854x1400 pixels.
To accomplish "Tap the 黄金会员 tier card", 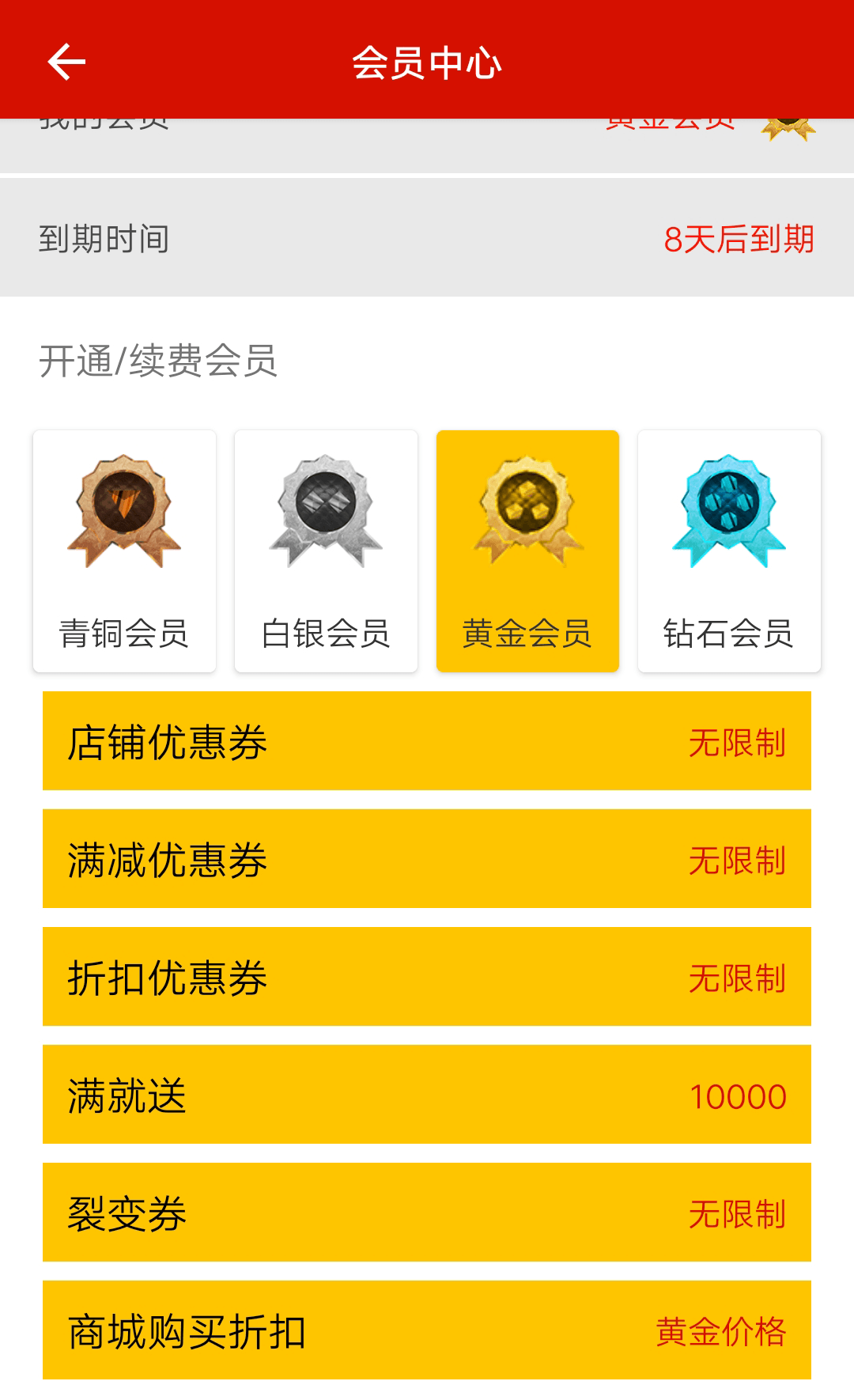I will tap(527, 551).
